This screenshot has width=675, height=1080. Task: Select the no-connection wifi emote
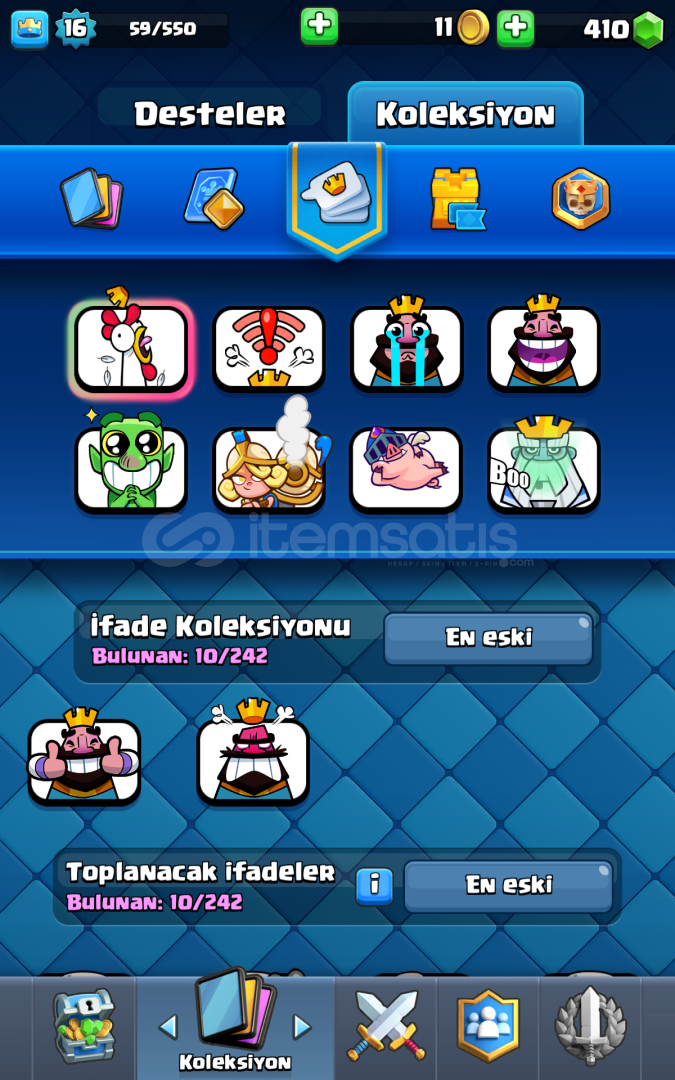[x=268, y=347]
